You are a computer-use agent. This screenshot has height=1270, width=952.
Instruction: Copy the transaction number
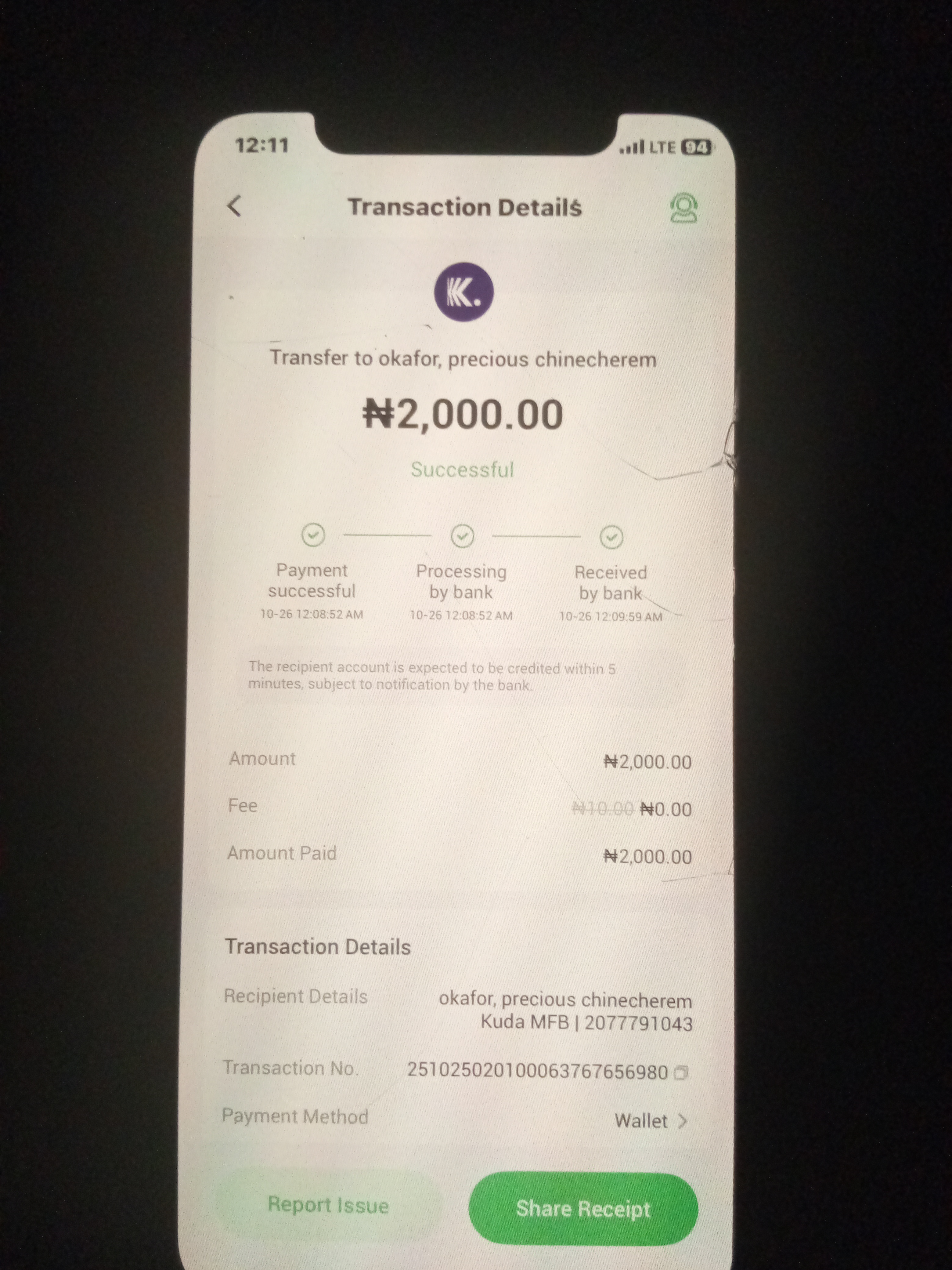pos(681,1072)
